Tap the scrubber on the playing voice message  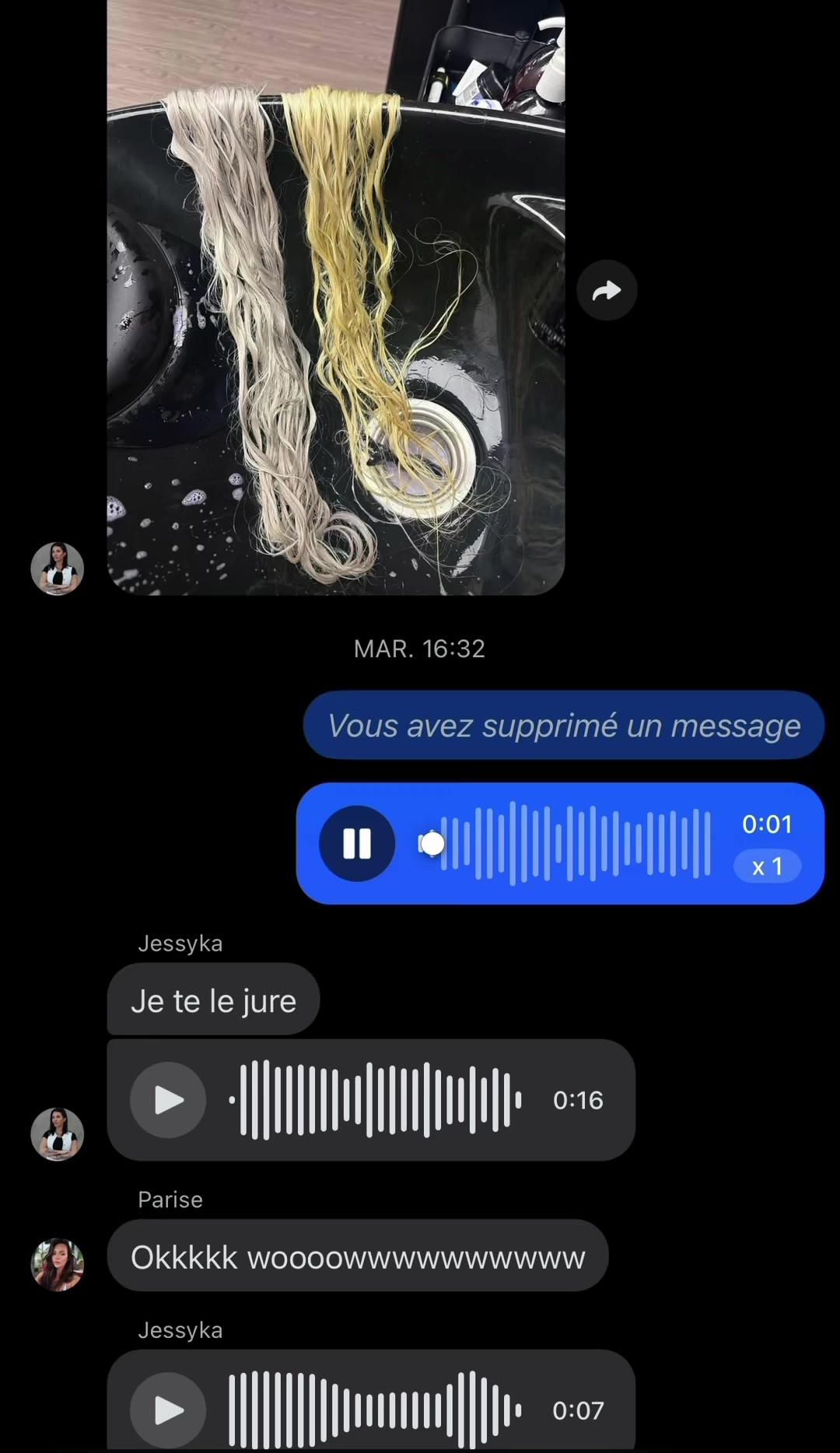click(x=432, y=843)
